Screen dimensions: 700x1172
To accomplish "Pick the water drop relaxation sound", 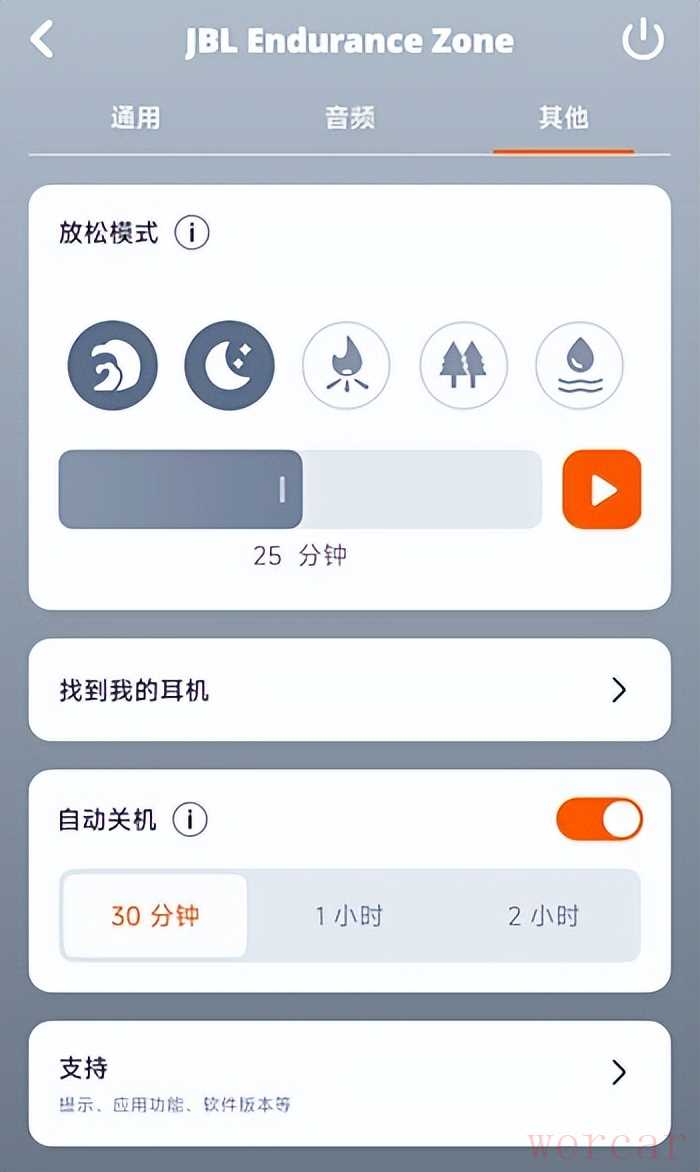I will [x=580, y=365].
